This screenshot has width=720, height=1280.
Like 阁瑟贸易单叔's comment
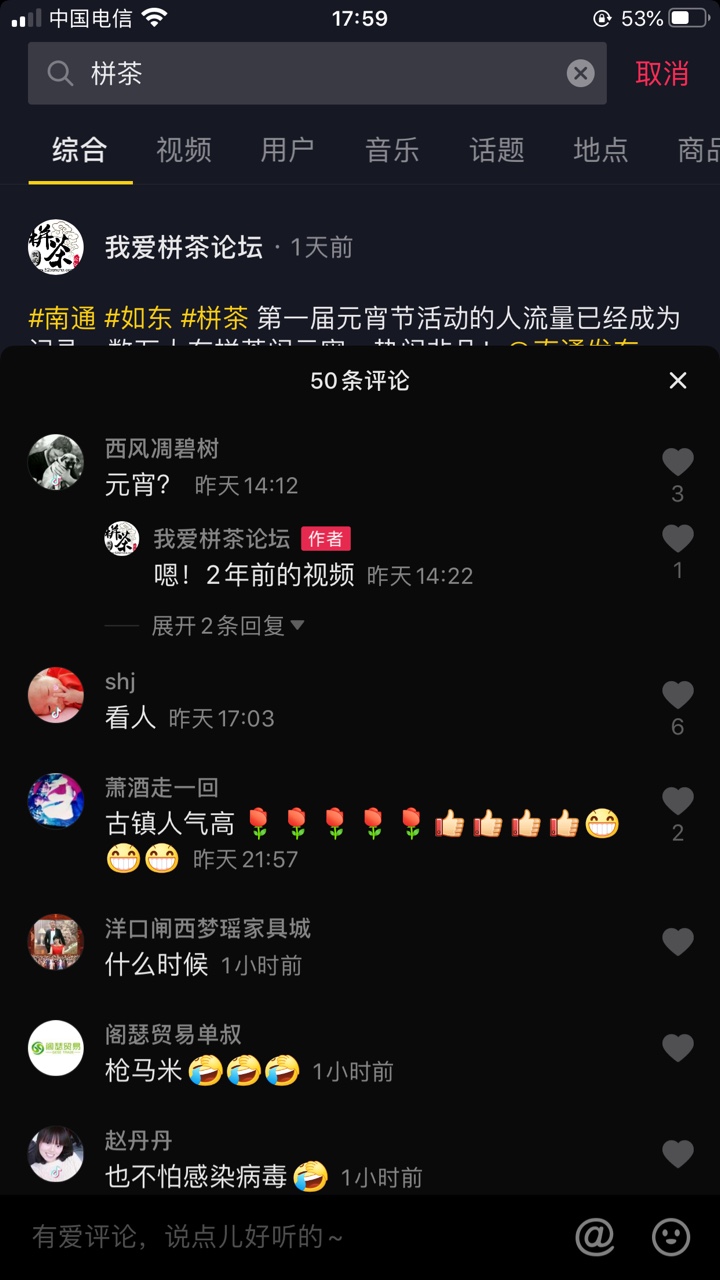point(678,1048)
